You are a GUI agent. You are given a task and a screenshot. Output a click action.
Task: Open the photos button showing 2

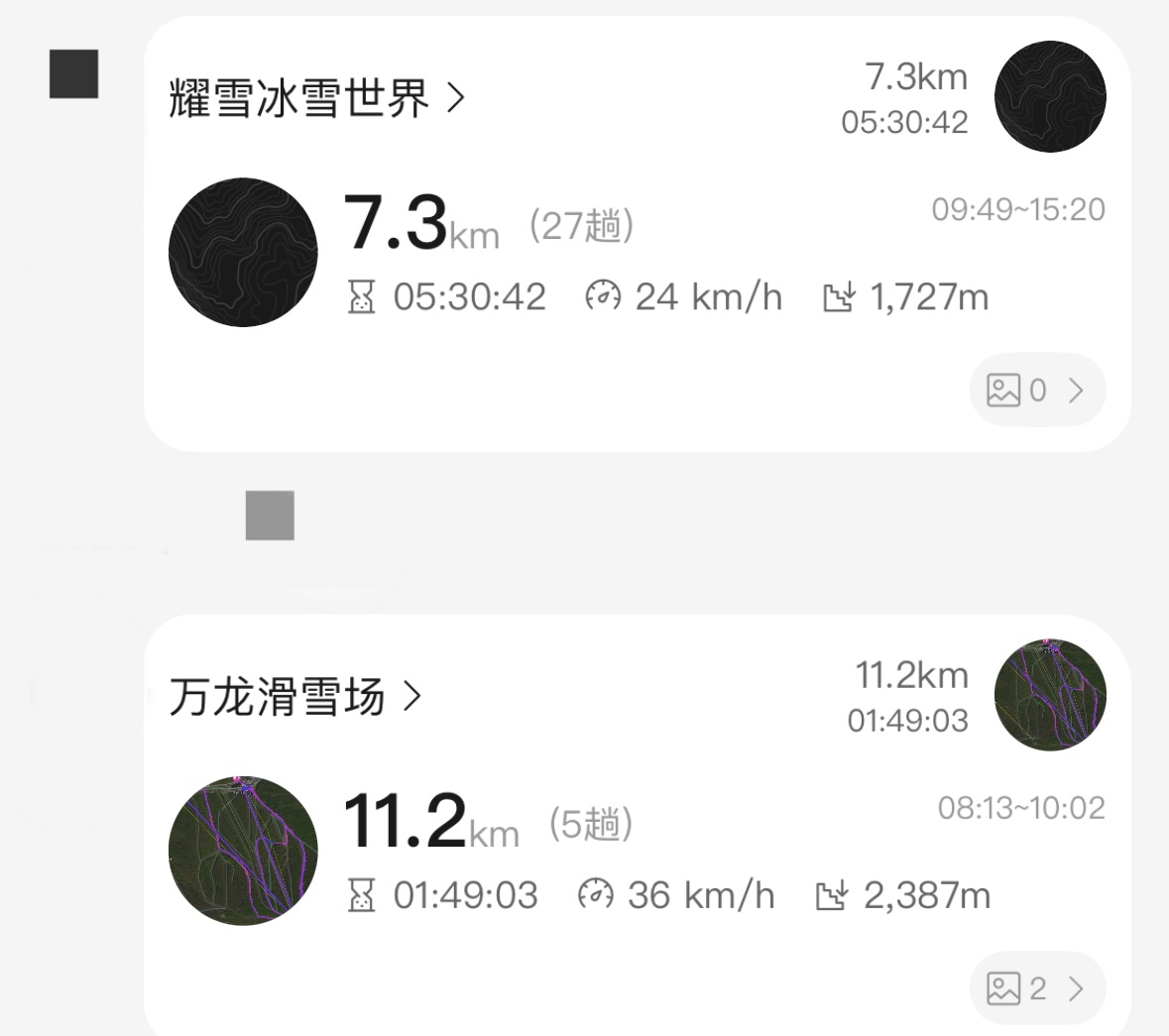coord(1036,988)
